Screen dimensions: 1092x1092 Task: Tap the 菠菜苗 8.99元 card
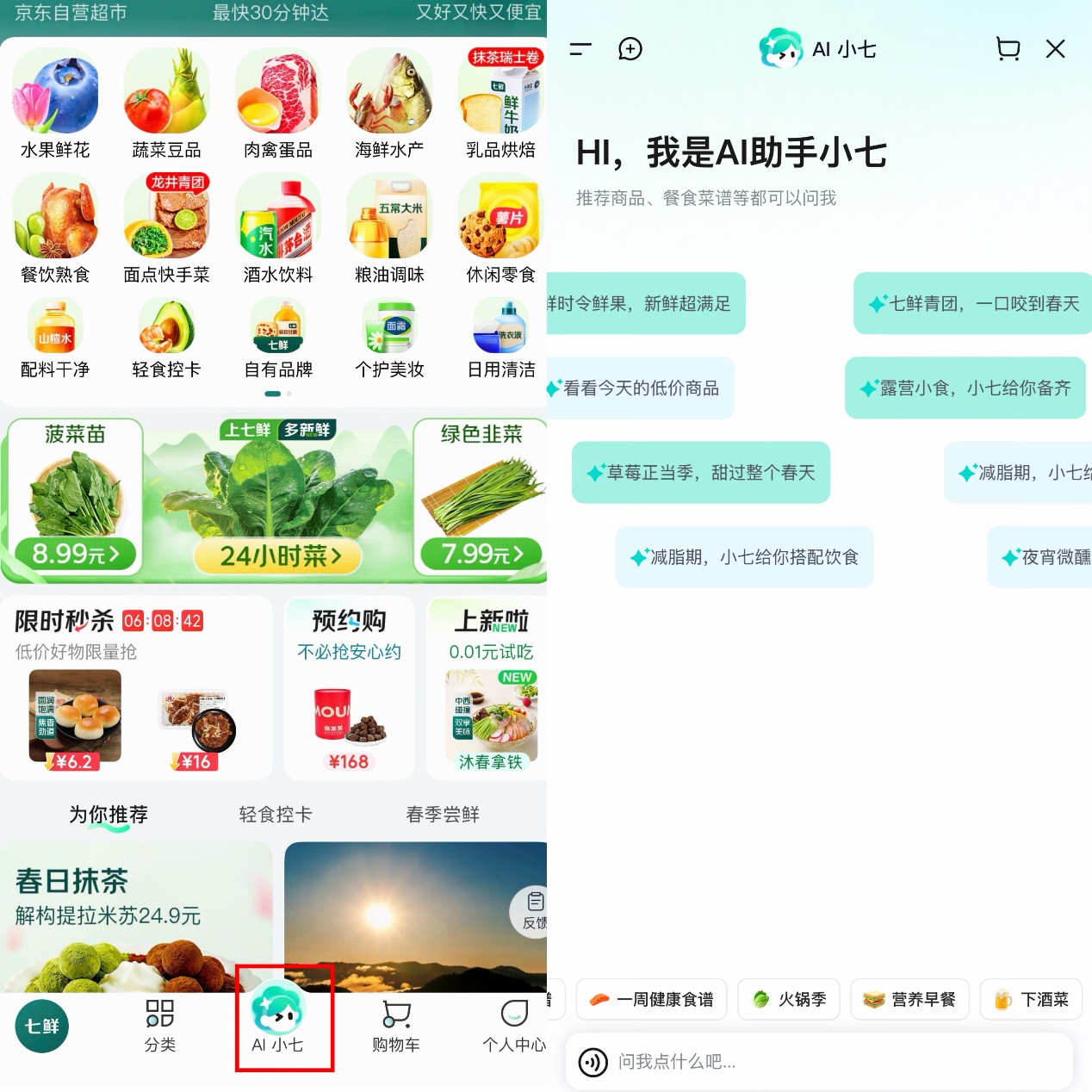(x=75, y=498)
